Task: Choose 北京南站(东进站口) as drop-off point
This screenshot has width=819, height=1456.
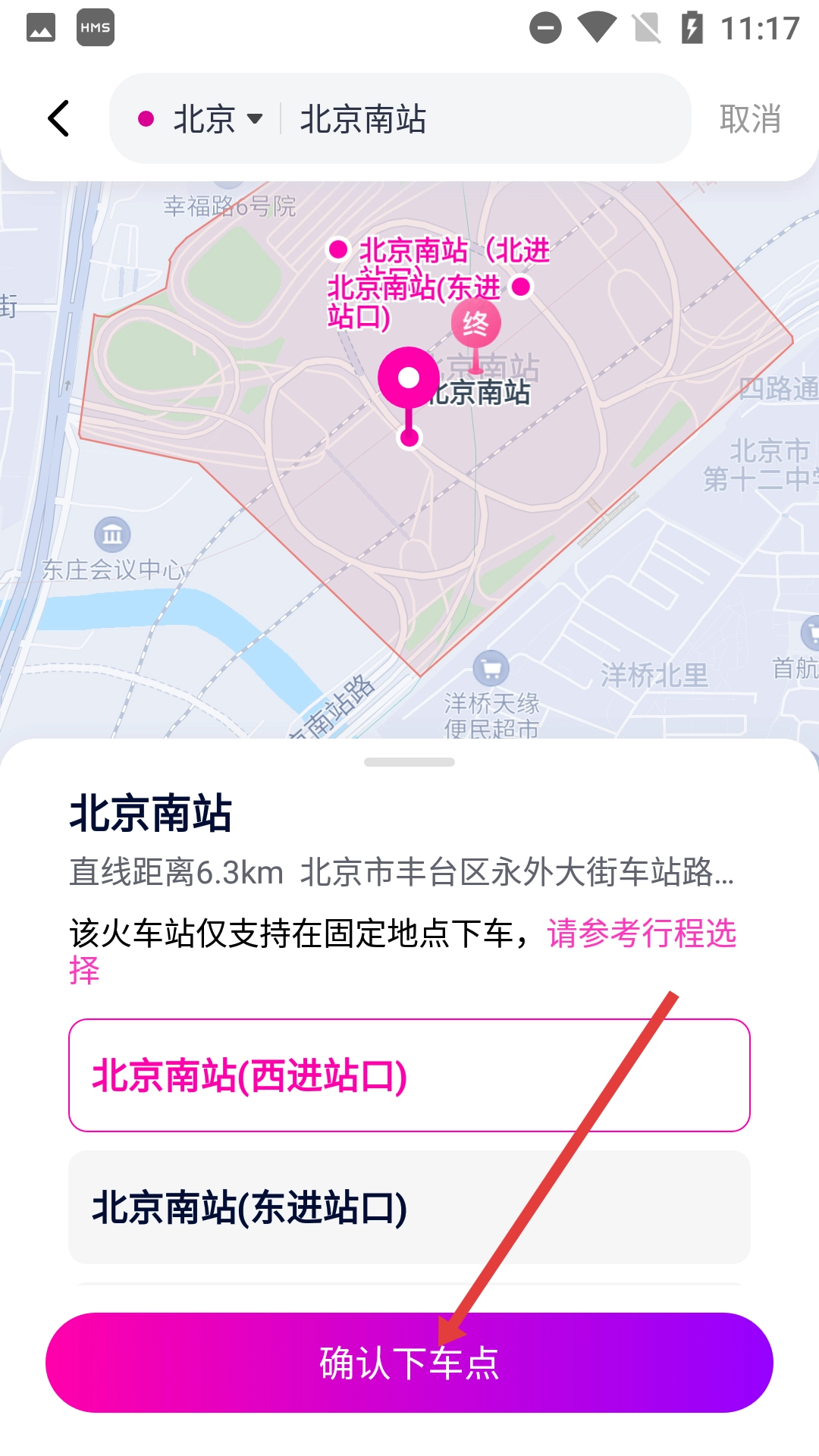Action: coord(409,1207)
